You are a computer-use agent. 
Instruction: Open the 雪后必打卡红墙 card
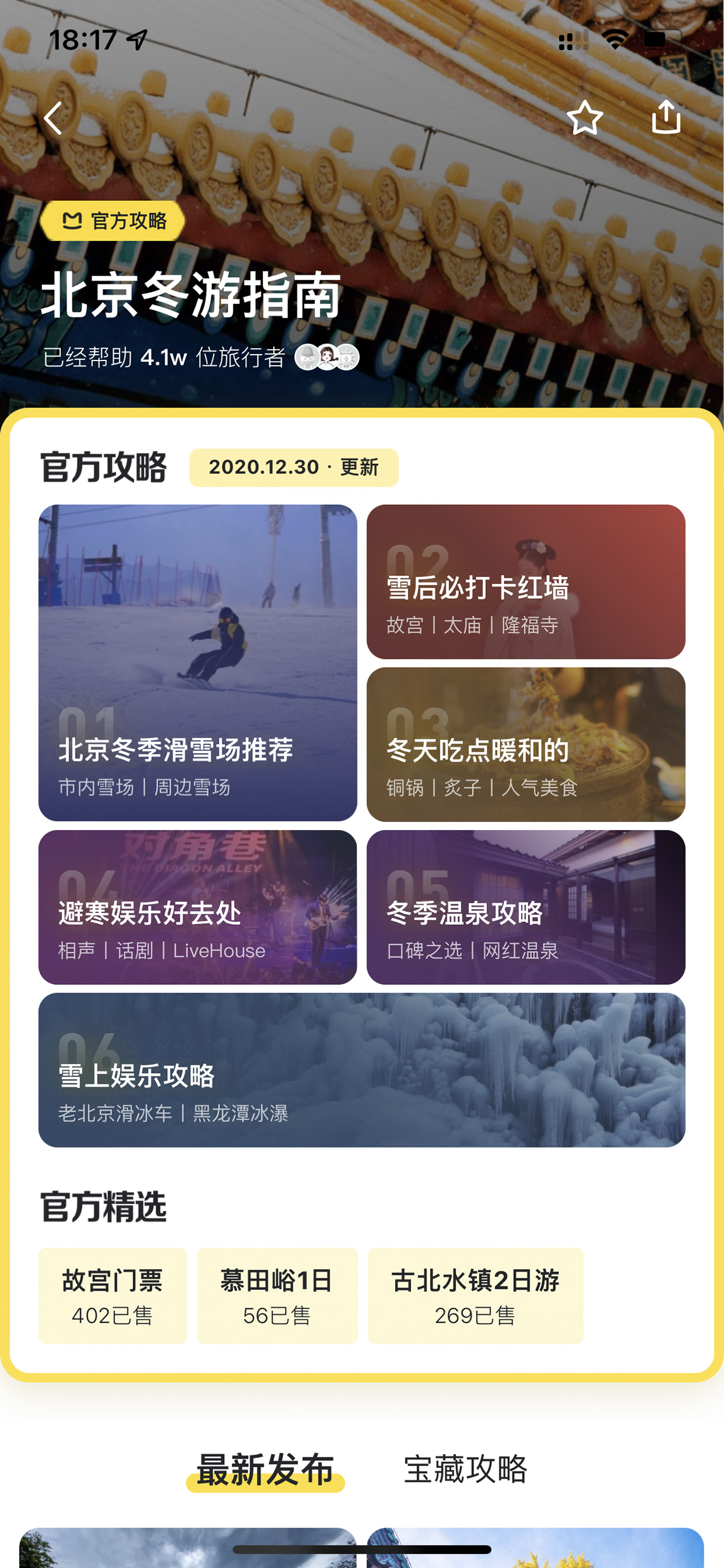pyautogui.click(x=525, y=581)
